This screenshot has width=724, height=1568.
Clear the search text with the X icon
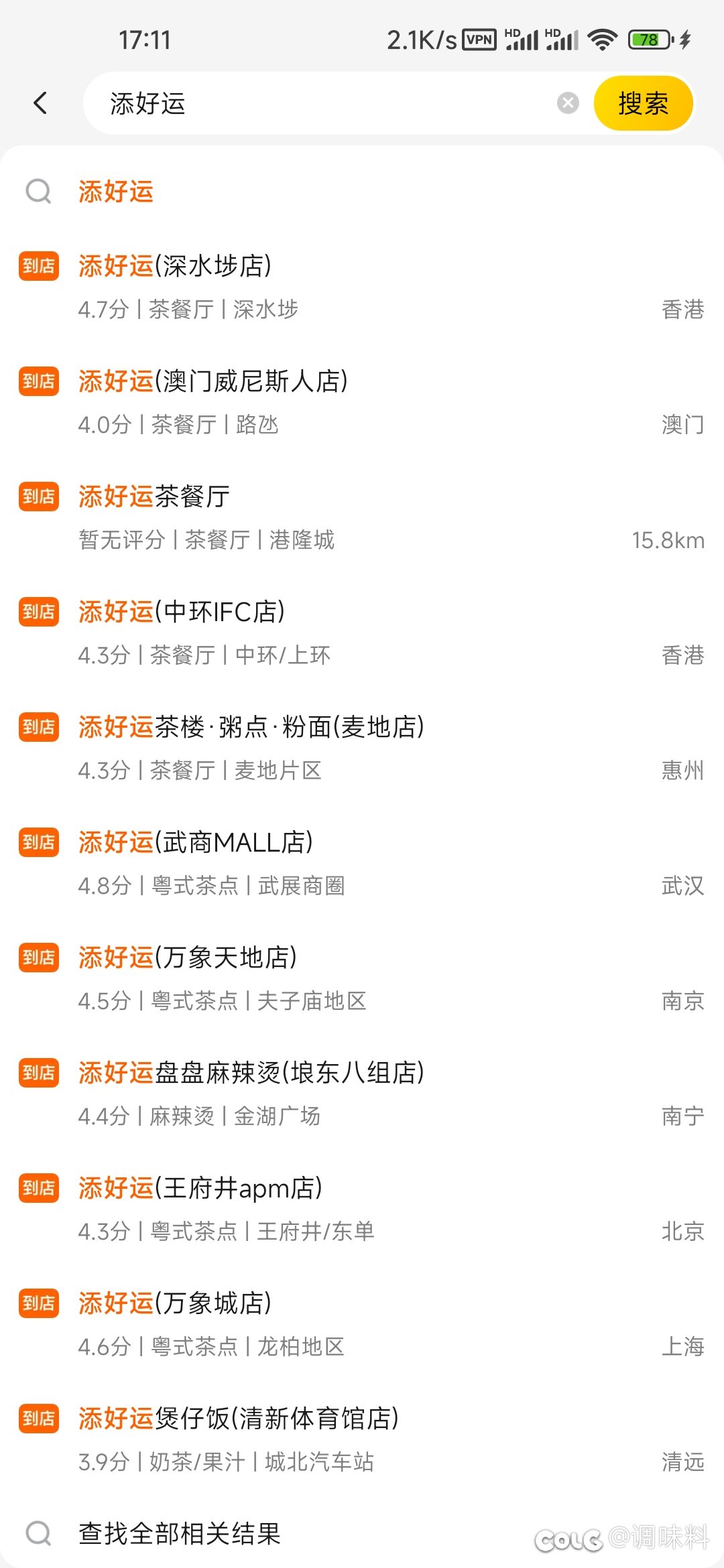click(568, 103)
